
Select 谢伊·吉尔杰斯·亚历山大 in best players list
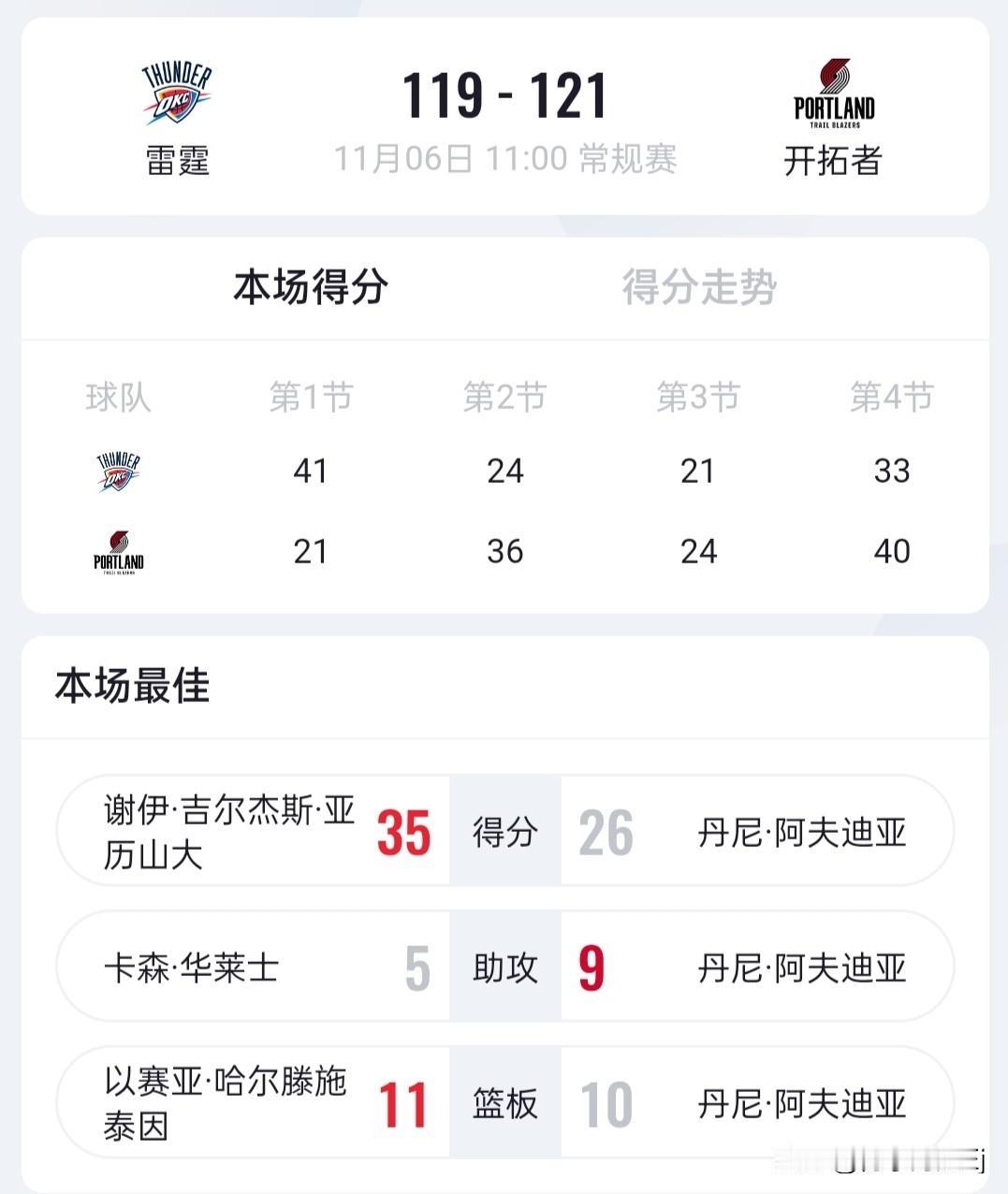point(227,831)
